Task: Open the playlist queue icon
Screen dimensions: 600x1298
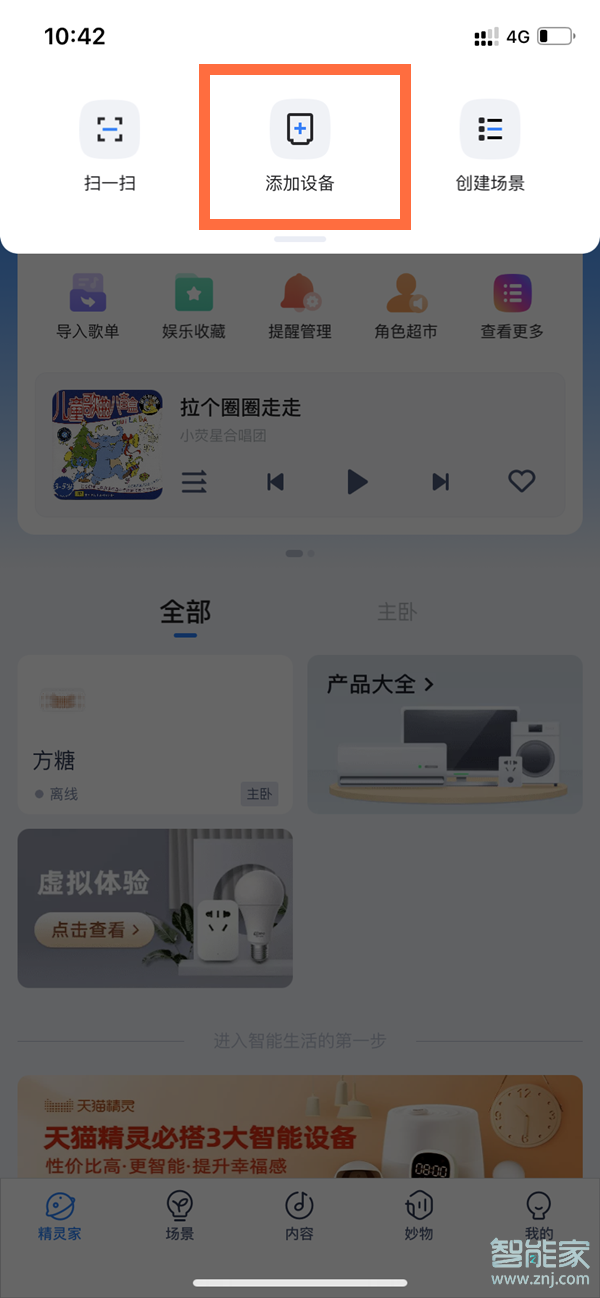Action: click(x=194, y=482)
